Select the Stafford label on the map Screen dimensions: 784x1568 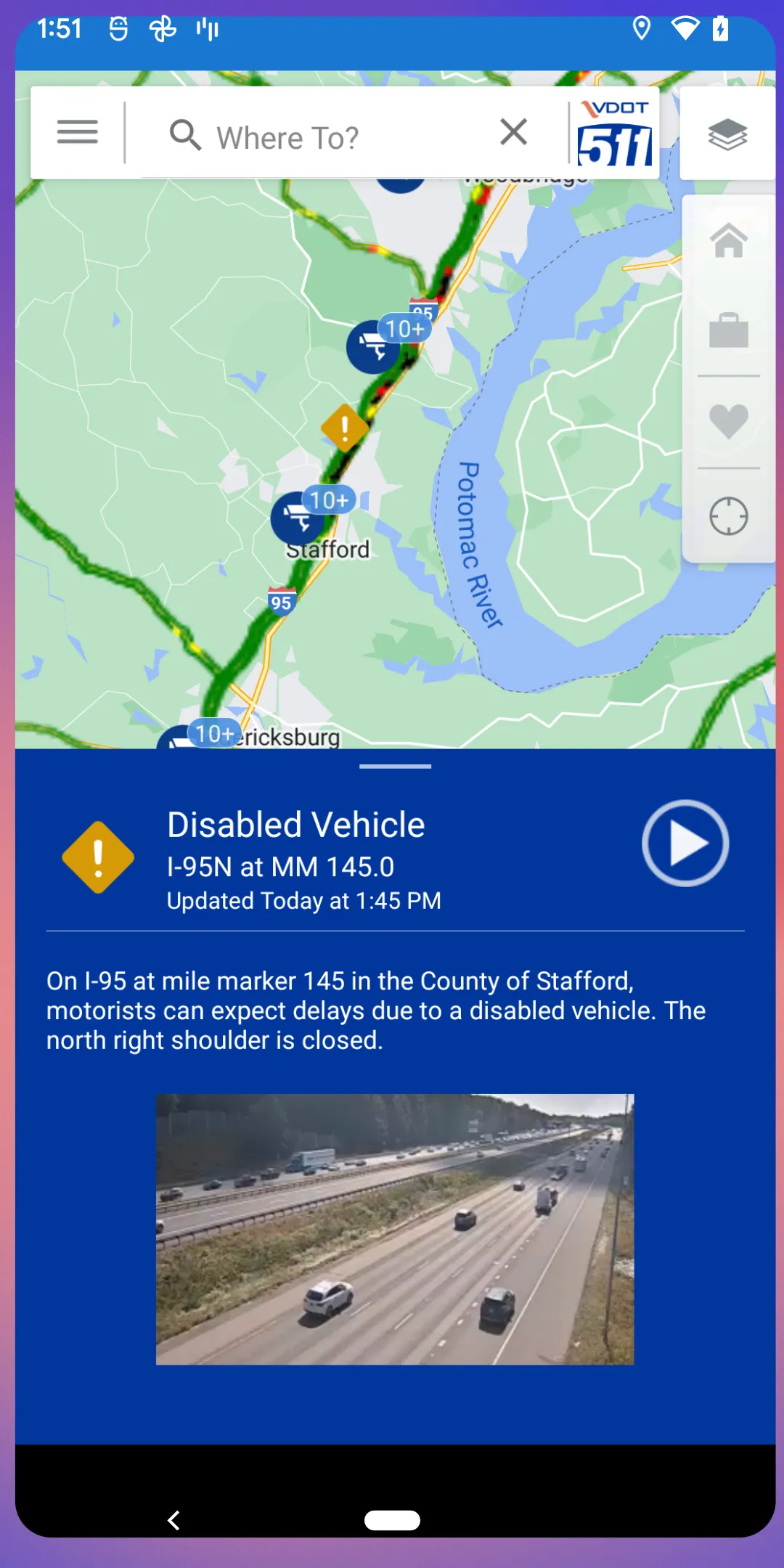pos(328,550)
